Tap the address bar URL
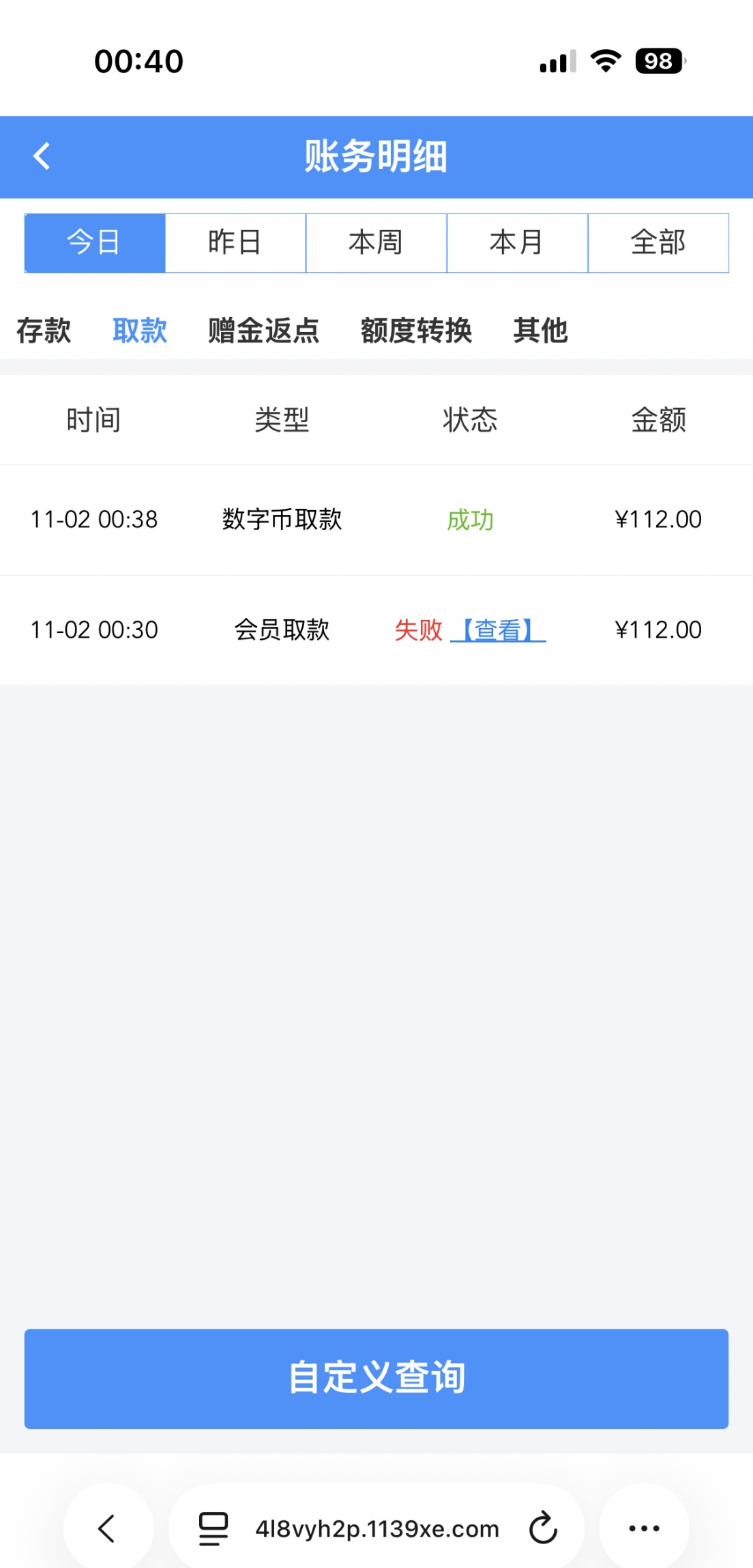This screenshot has width=753, height=1568. (377, 1528)
